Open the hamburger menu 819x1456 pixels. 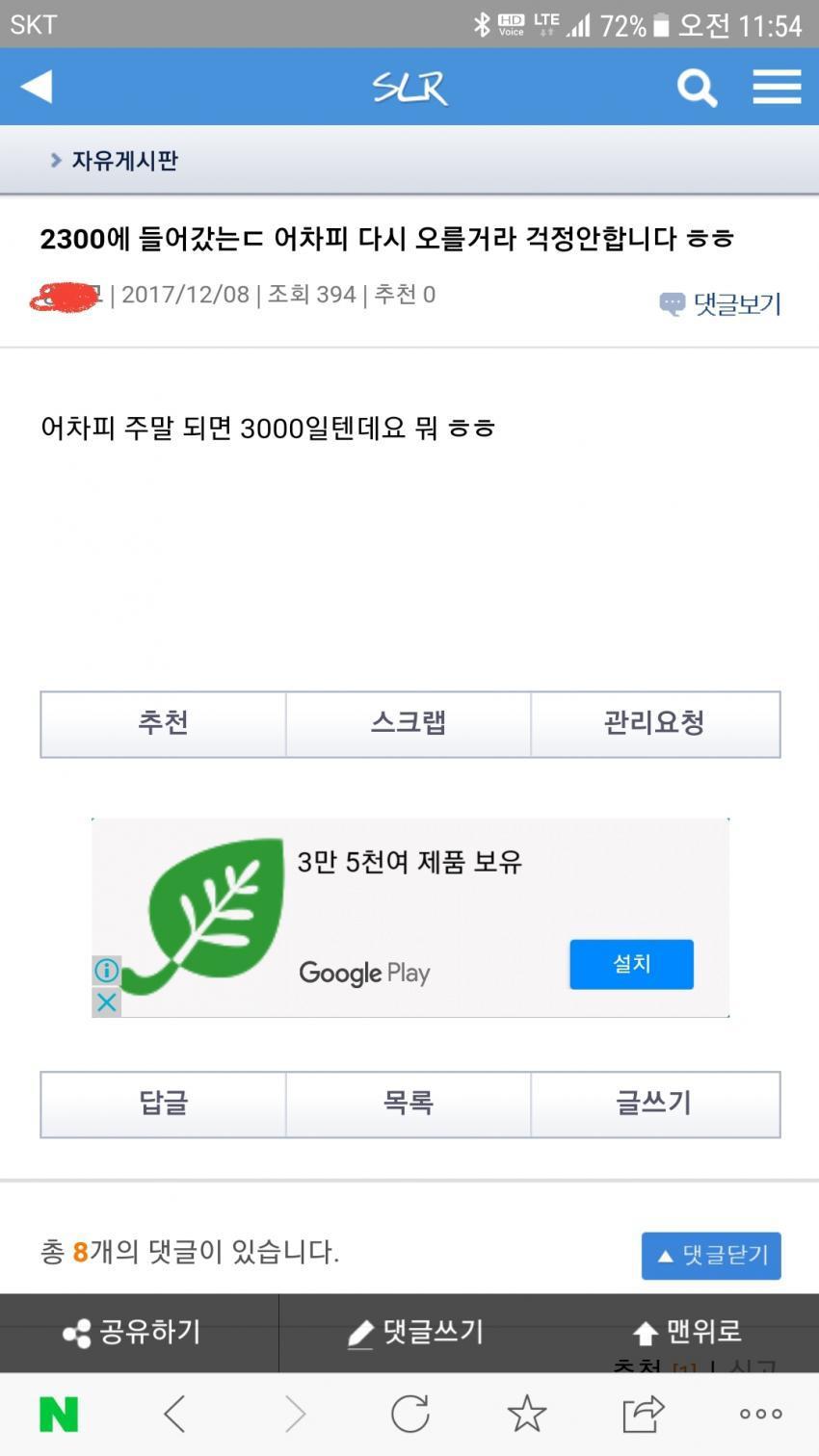(777, 87)
